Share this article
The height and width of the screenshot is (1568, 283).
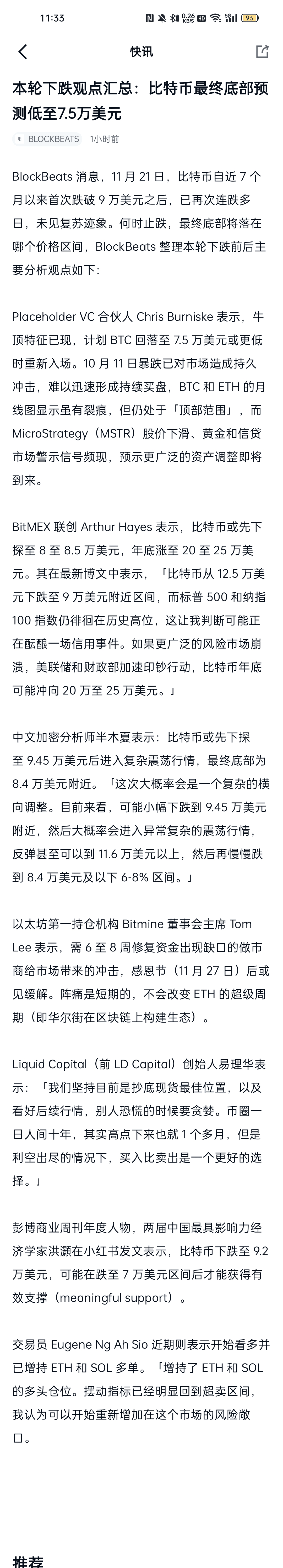[x=262, y=52]
